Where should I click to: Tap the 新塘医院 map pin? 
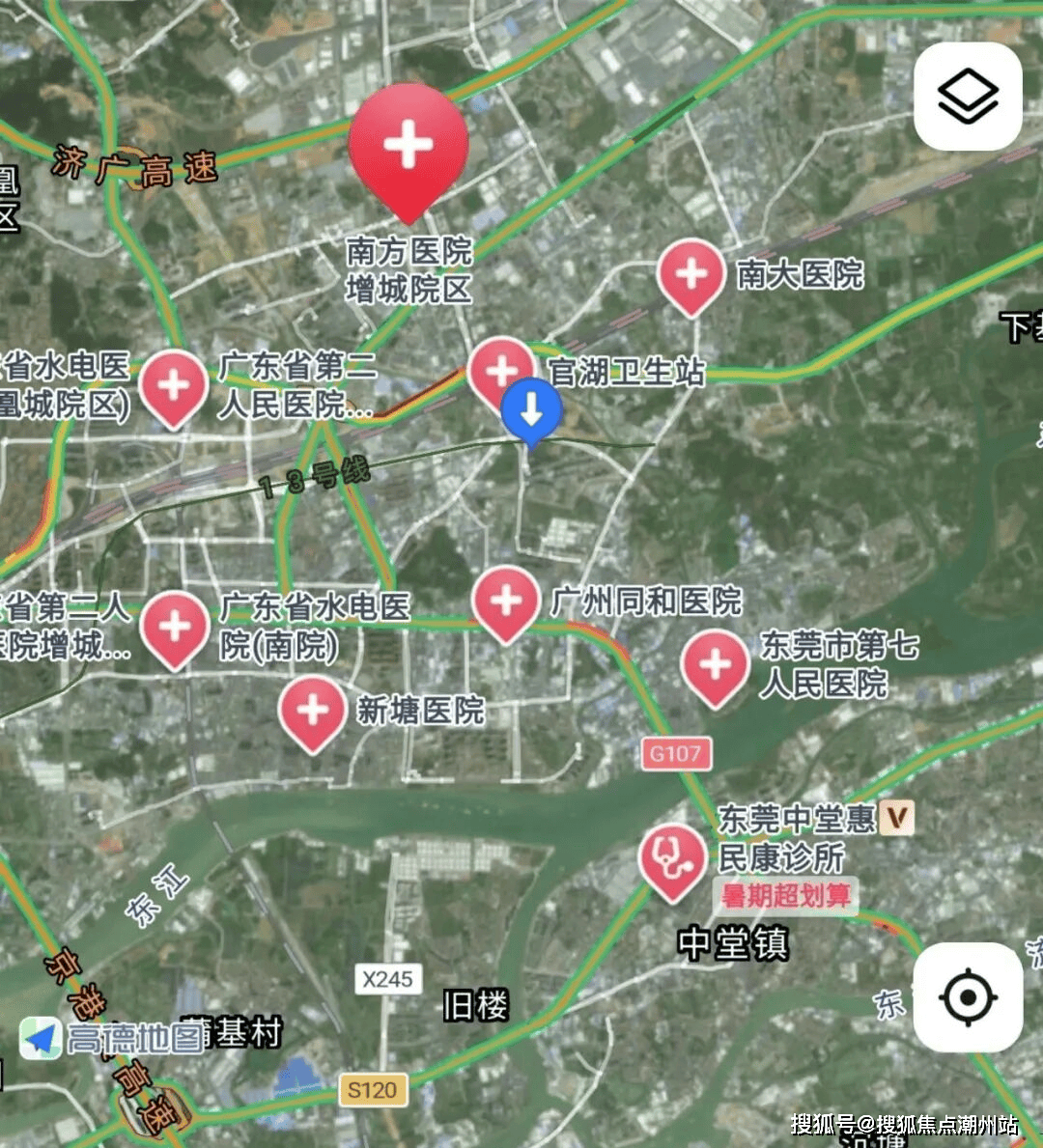coord(312,711)
